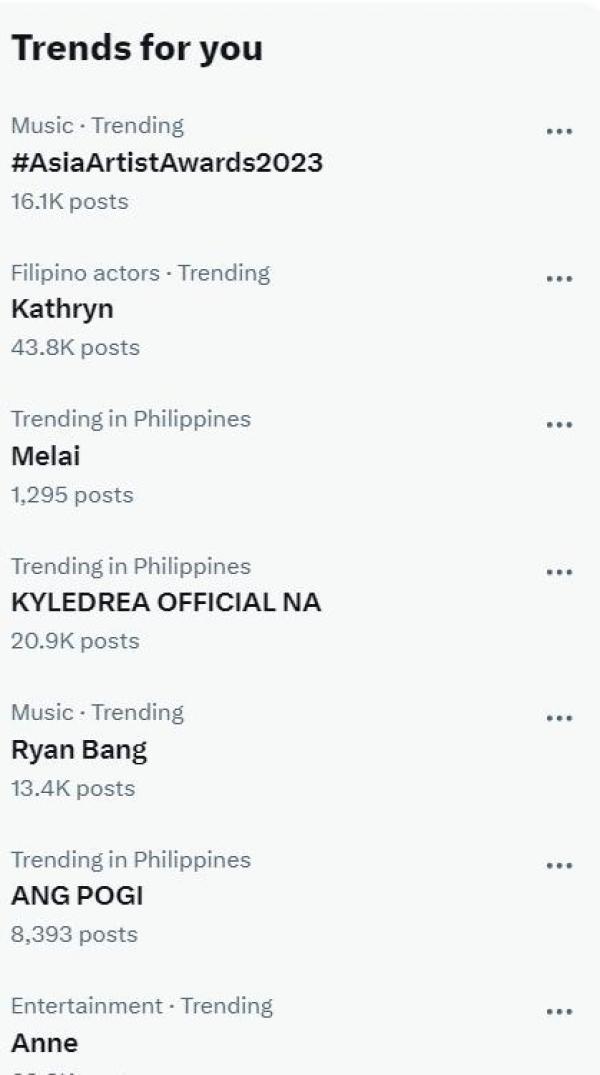Tap the three-dot menu beside Kathryn
The height and width of the screenshot is (1075, 600).
(x=559, y=278)
